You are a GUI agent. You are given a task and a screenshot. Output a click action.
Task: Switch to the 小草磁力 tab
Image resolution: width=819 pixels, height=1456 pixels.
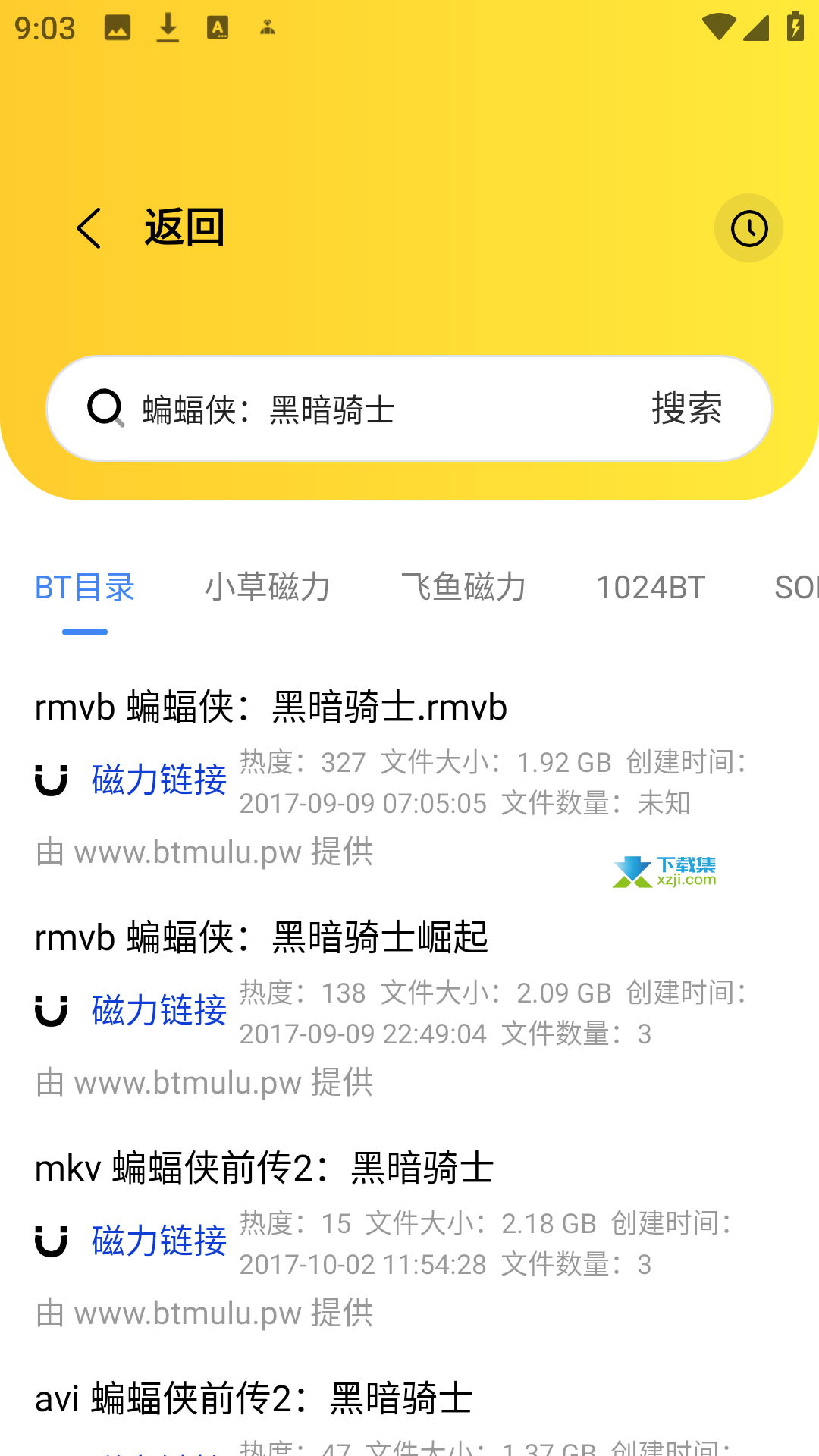pos(268,588)
